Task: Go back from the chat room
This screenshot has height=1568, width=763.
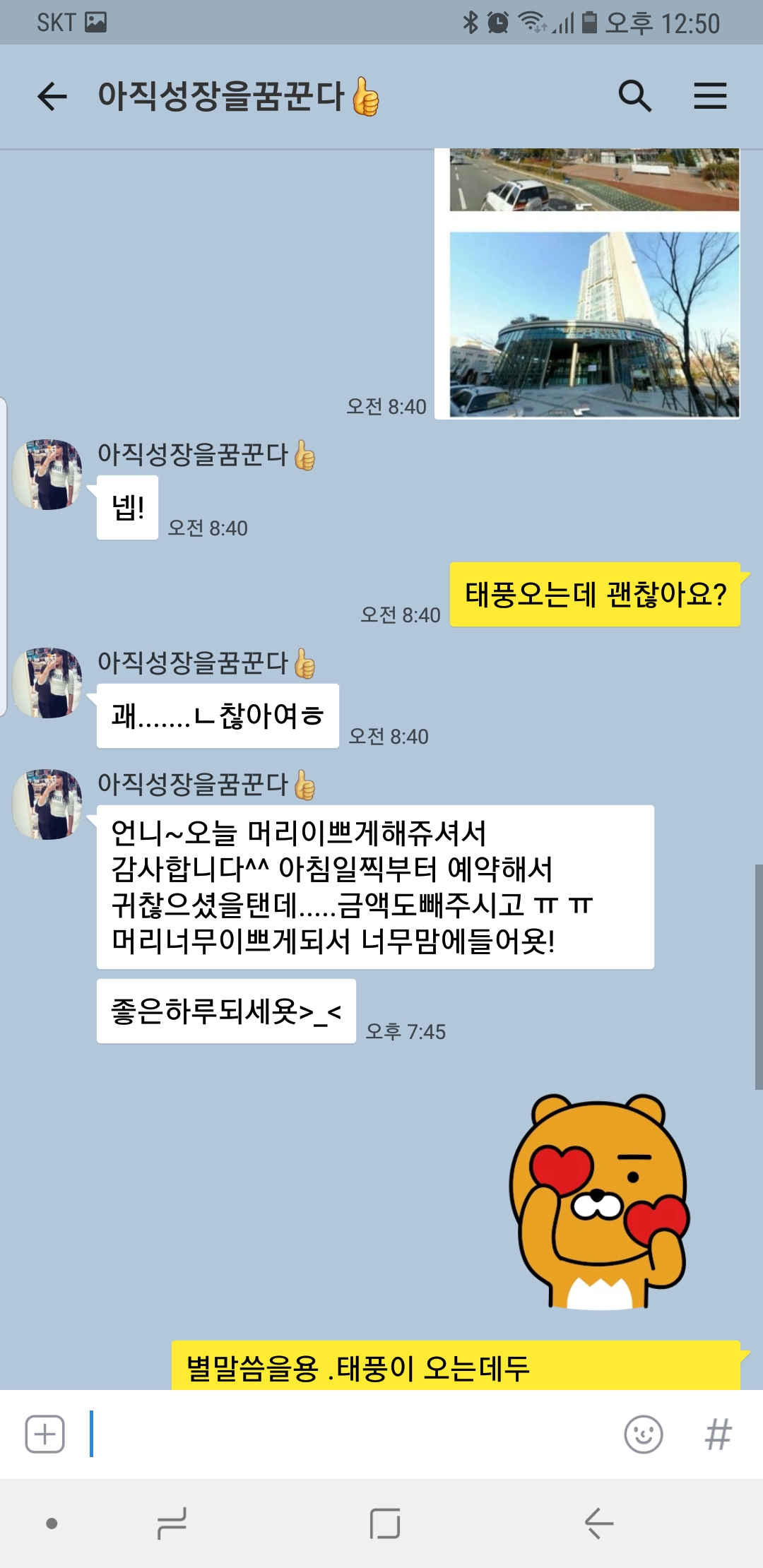Action: 52,97
